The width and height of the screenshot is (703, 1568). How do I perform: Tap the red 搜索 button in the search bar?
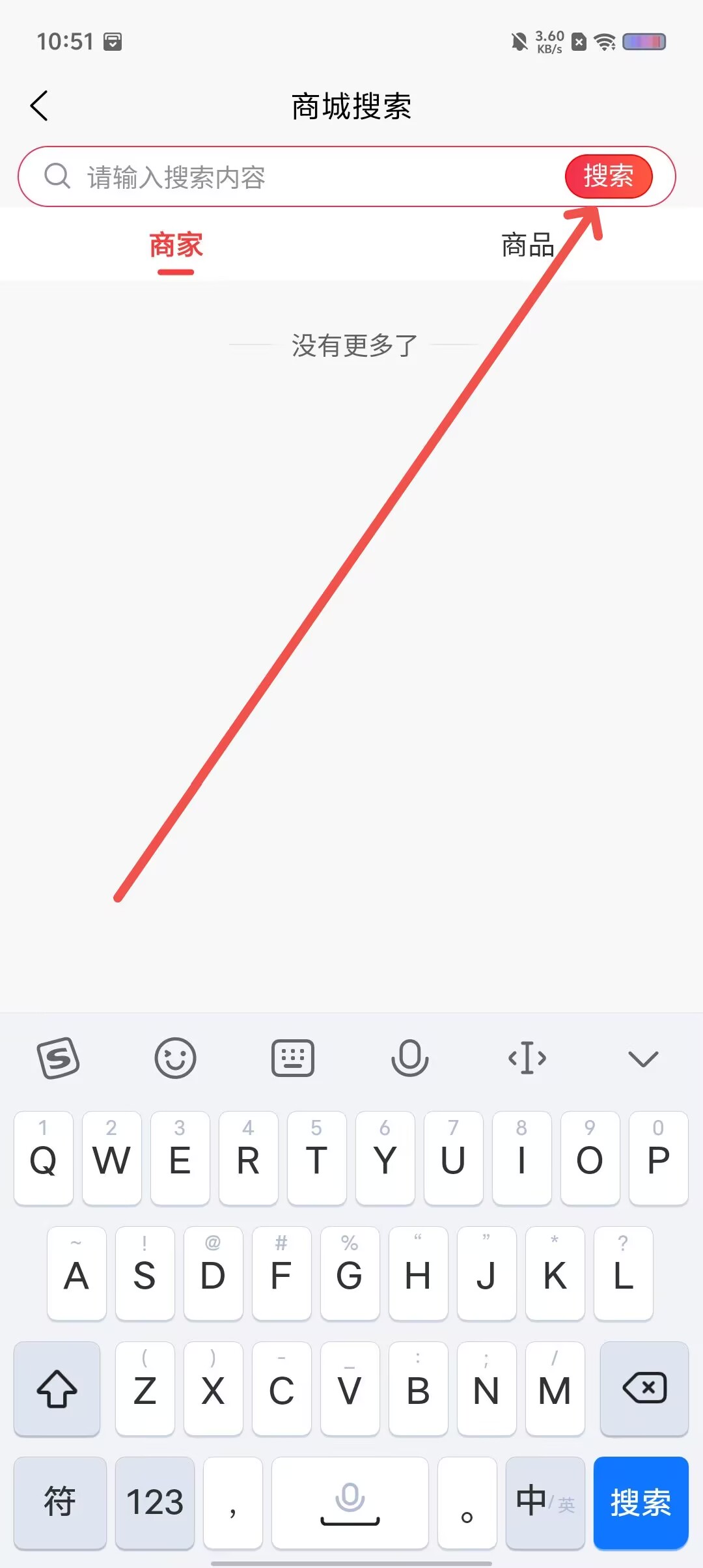[x=609, y=176]
